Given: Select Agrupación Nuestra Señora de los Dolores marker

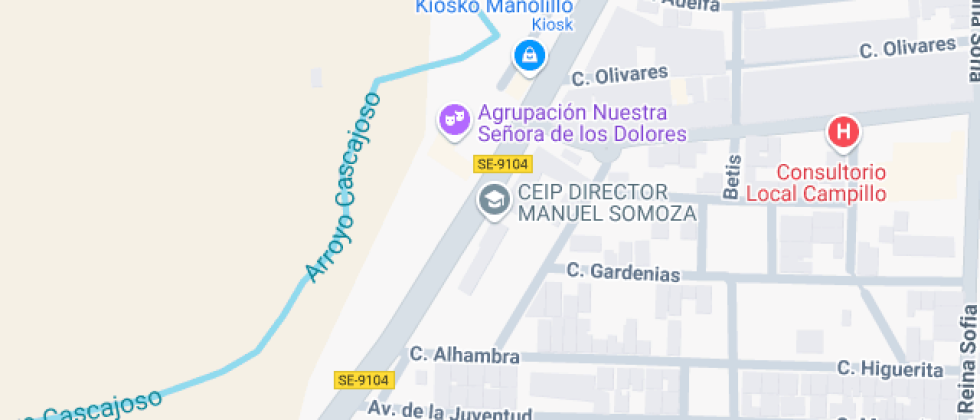Looking at the screenshot, I should tap(455, 120).
